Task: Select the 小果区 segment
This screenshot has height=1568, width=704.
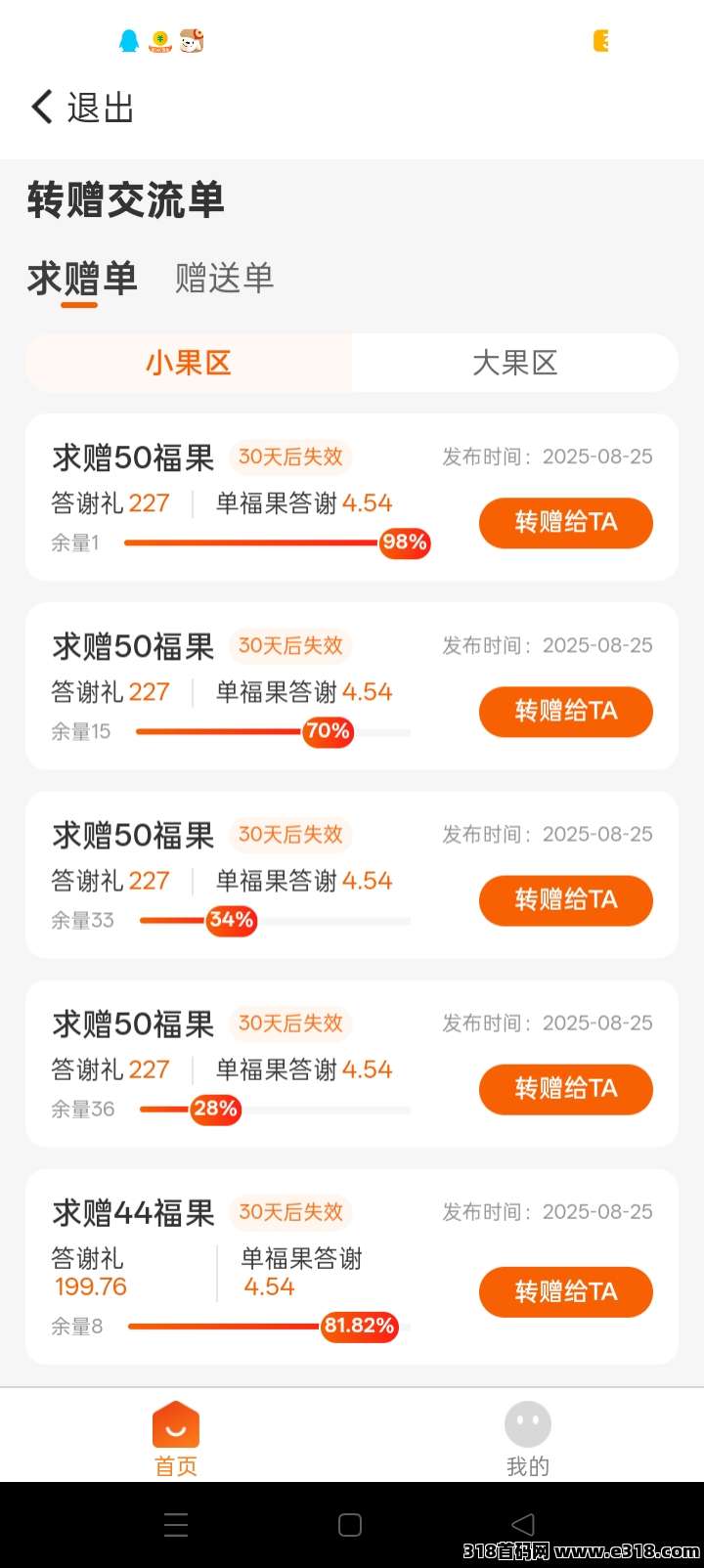Action: click(189, 364)
